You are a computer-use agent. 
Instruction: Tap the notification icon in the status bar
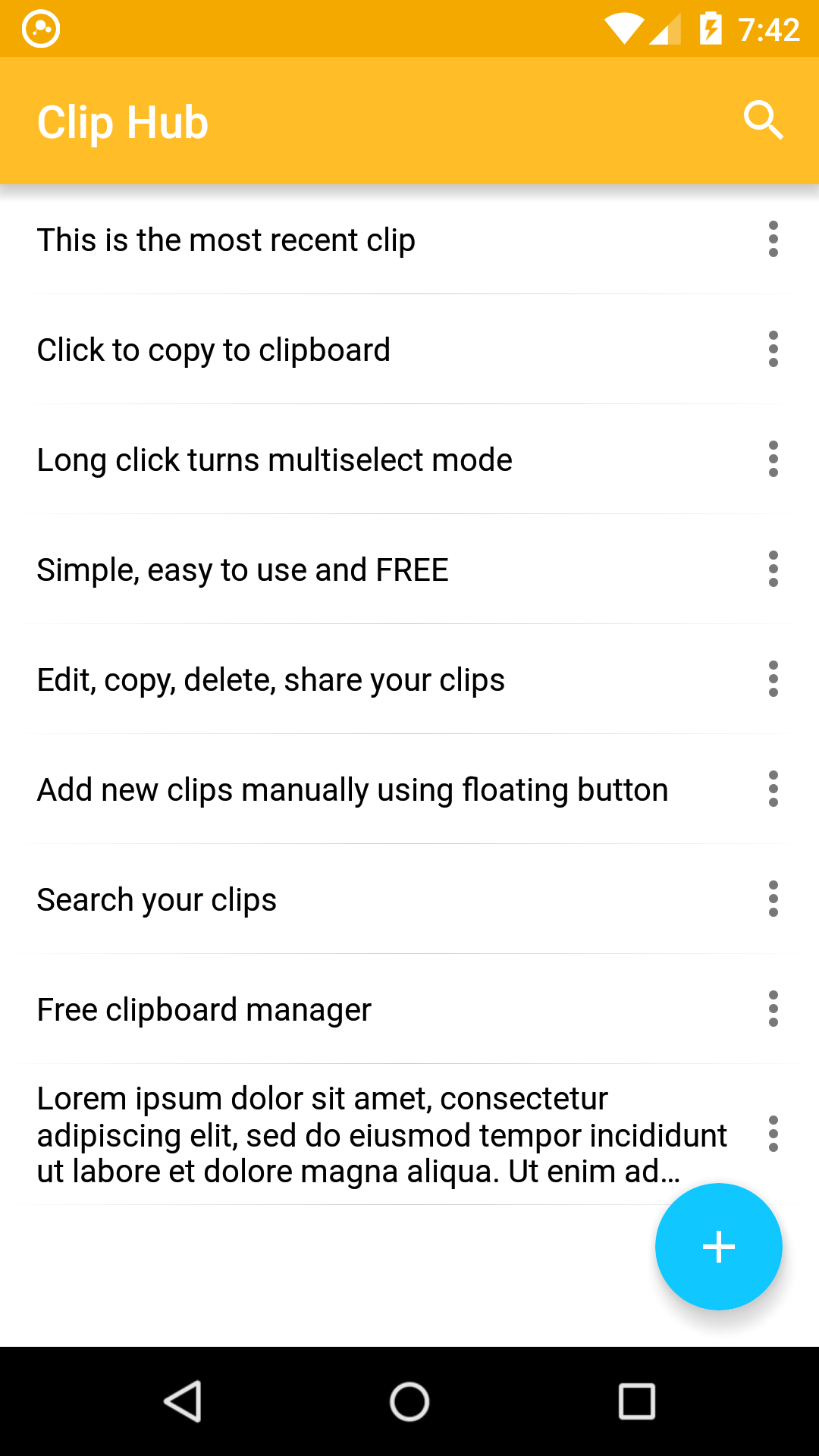(x=41, y=28)
